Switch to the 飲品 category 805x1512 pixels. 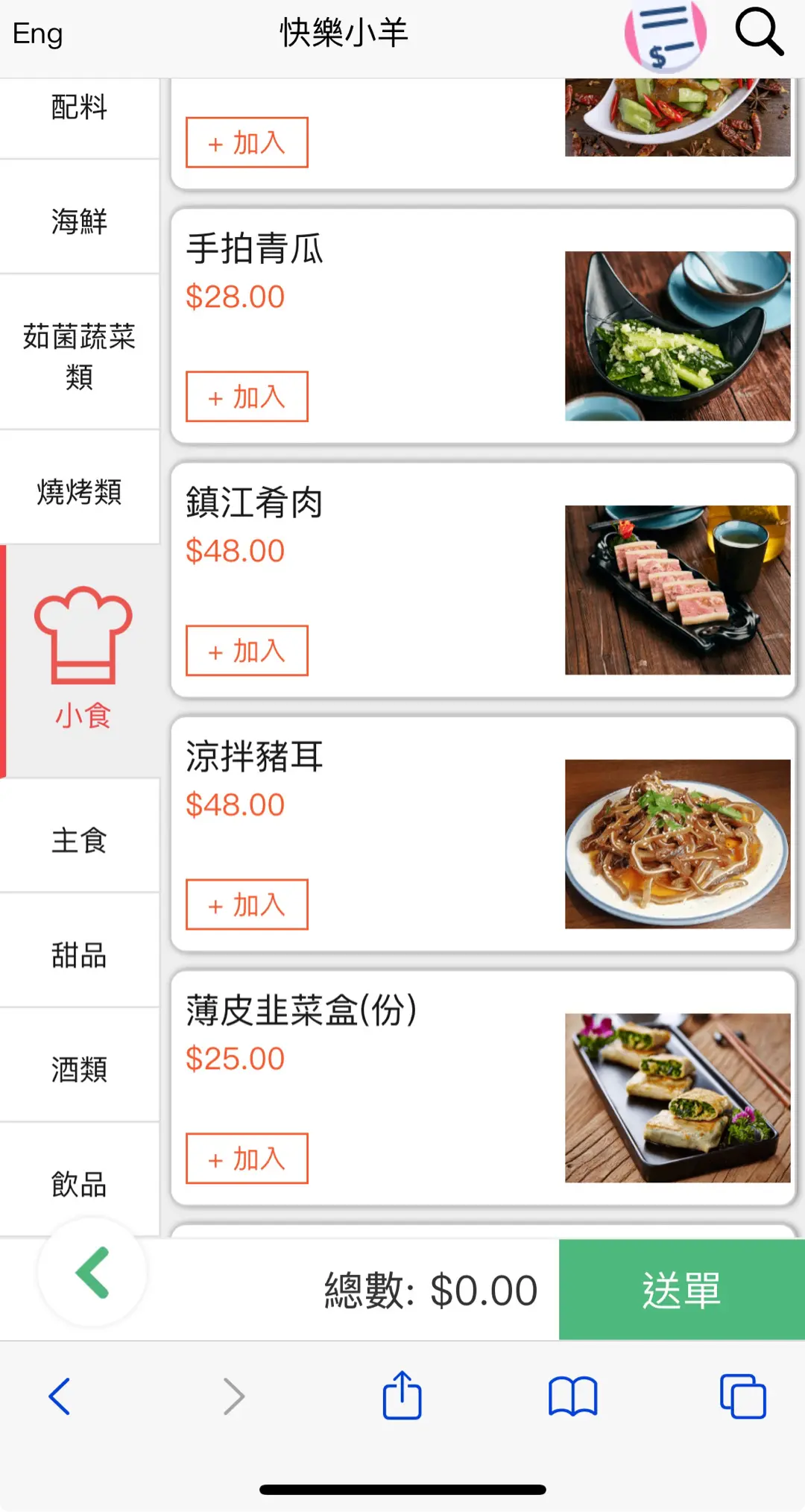tap(80, 1184)
